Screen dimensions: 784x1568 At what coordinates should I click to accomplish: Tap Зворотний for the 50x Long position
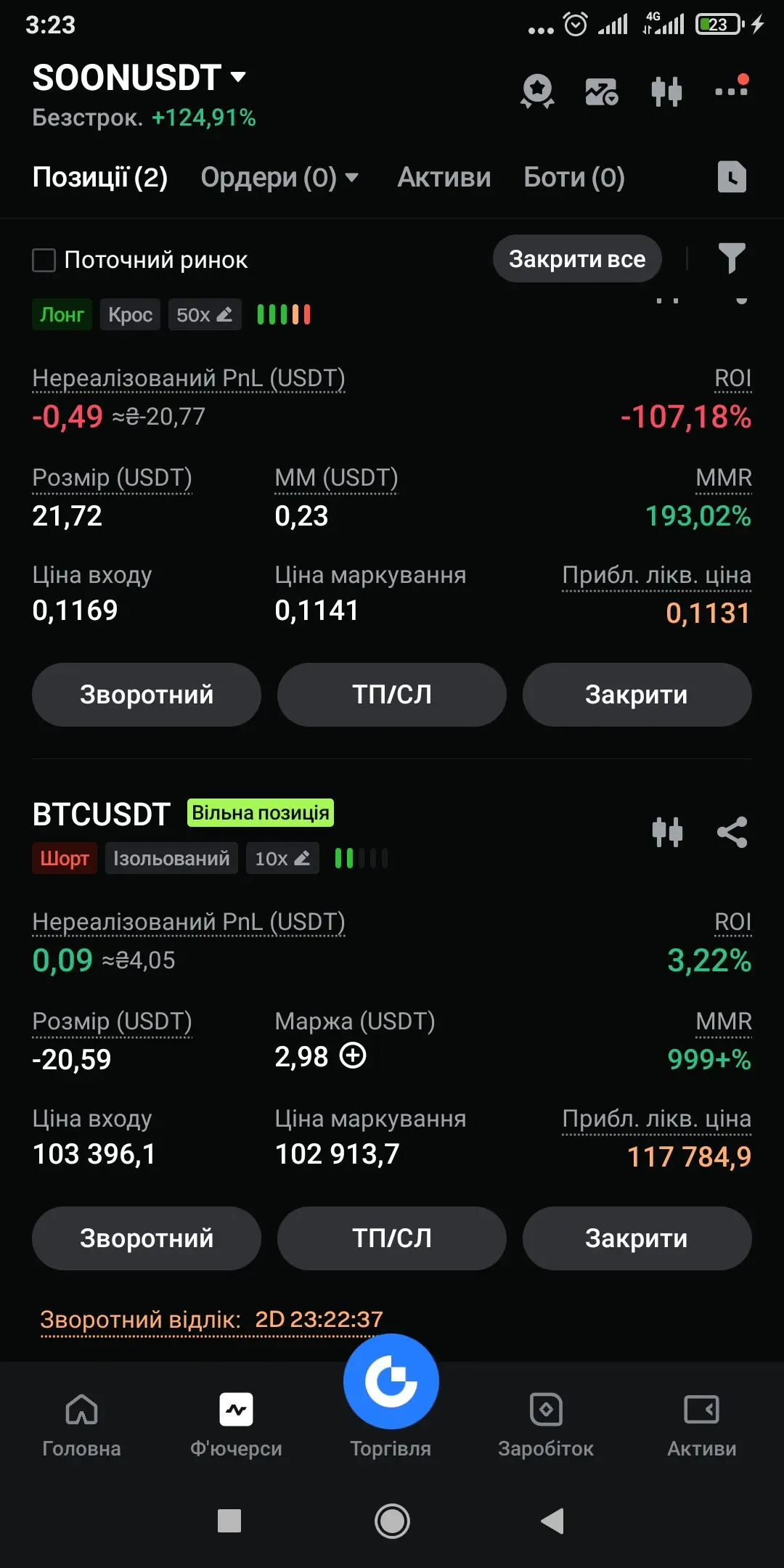[x=147, y=695]
